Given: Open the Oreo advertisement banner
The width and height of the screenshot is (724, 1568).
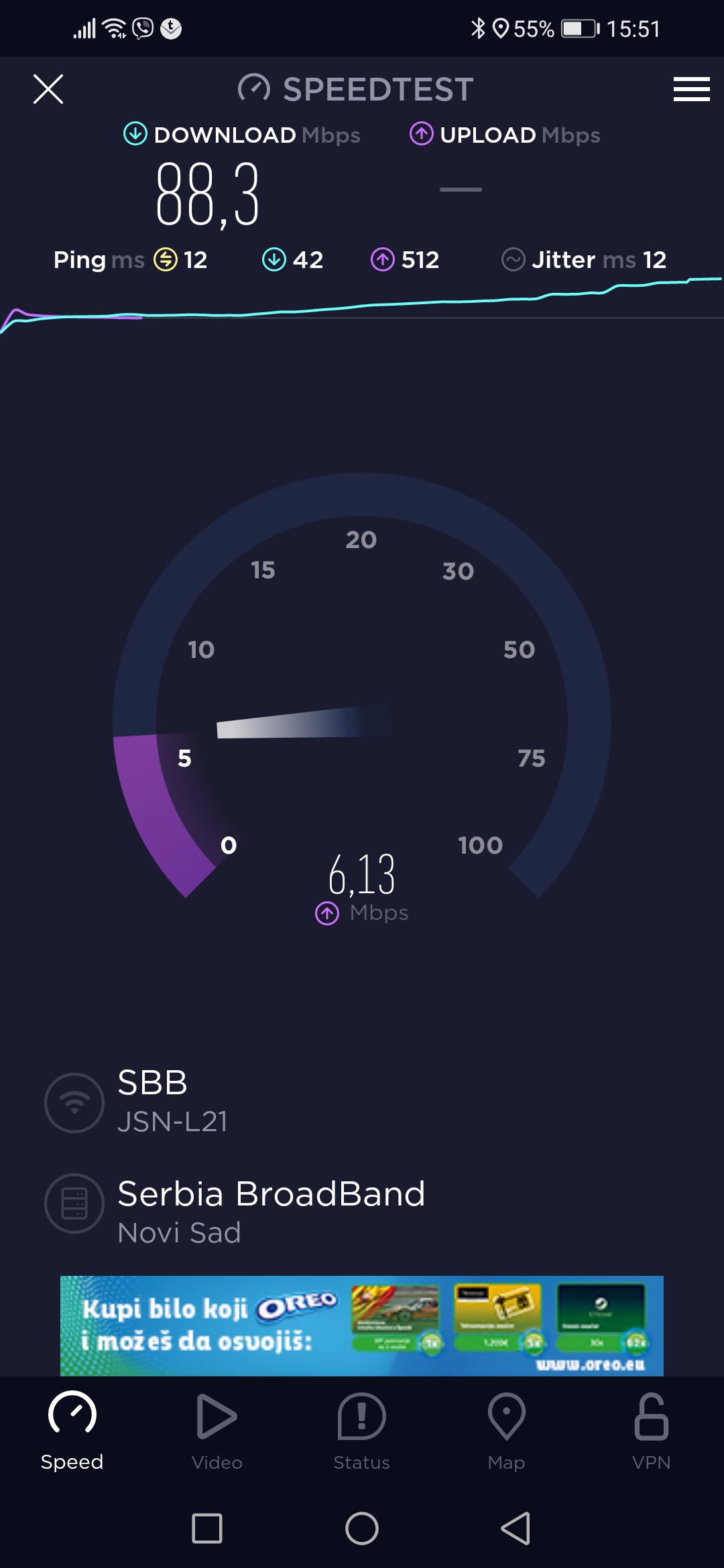Looking at the screenshot, I should (x=362, y=1325).
